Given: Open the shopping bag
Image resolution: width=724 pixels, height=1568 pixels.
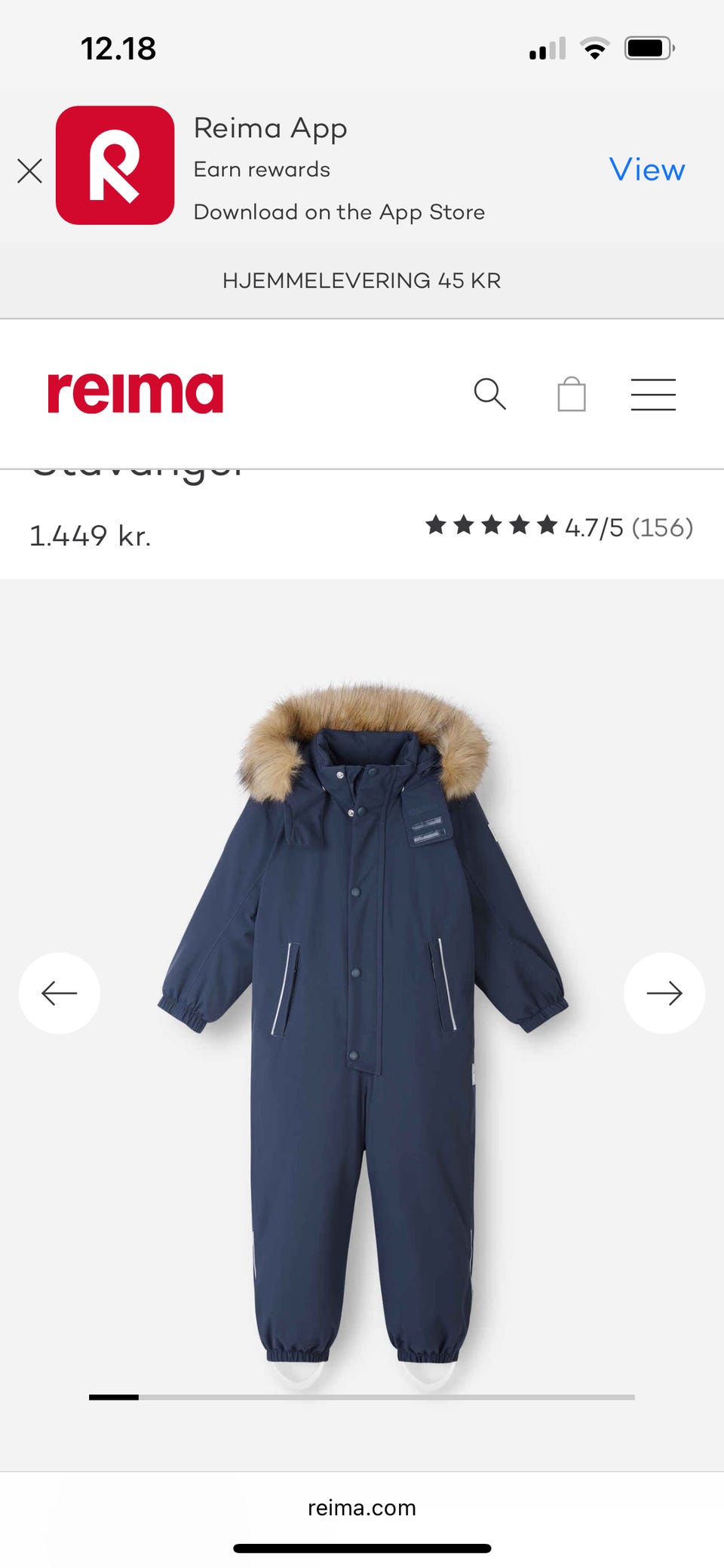Looking at the screenshot, I should 571,394.
